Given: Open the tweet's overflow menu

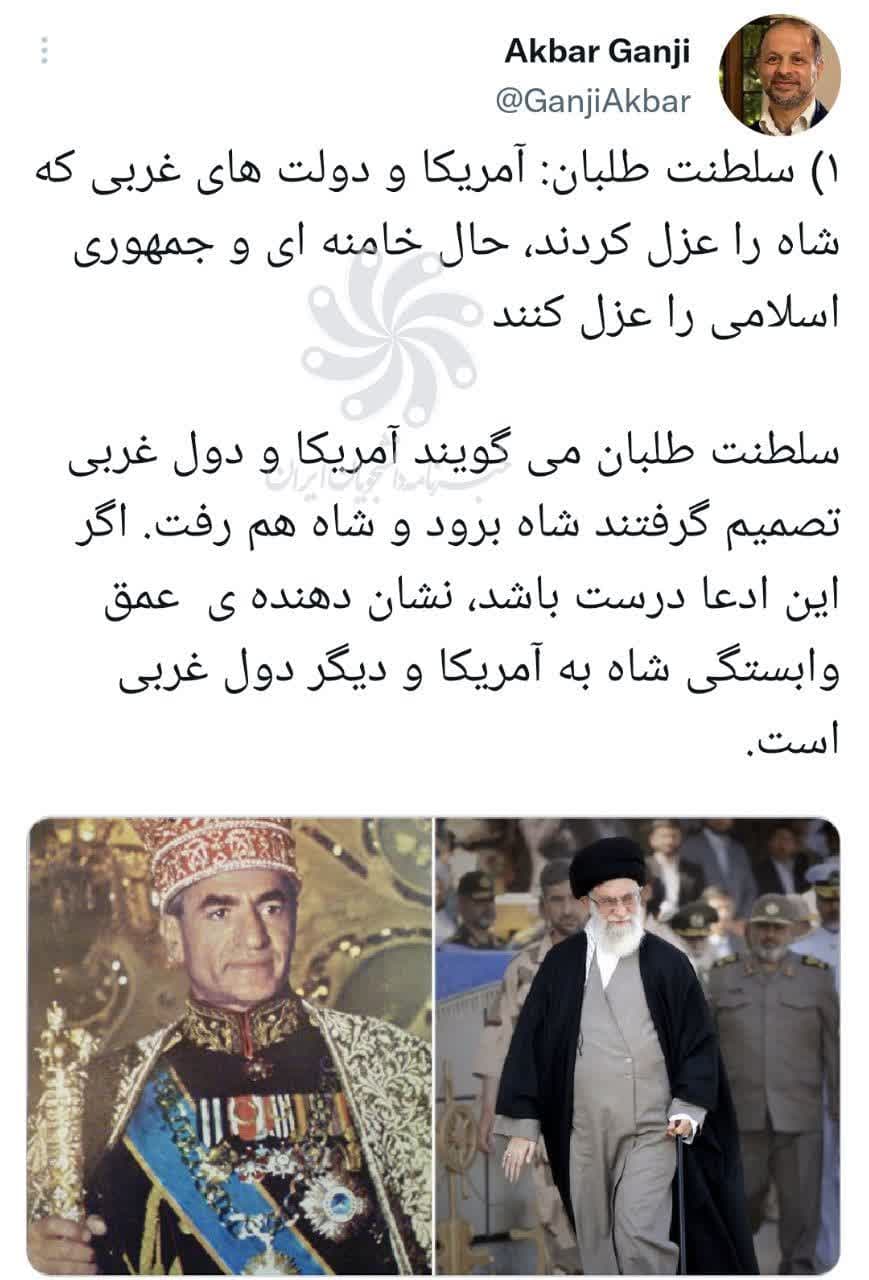Looking at the screenshot, I should (x=44, y=50).
